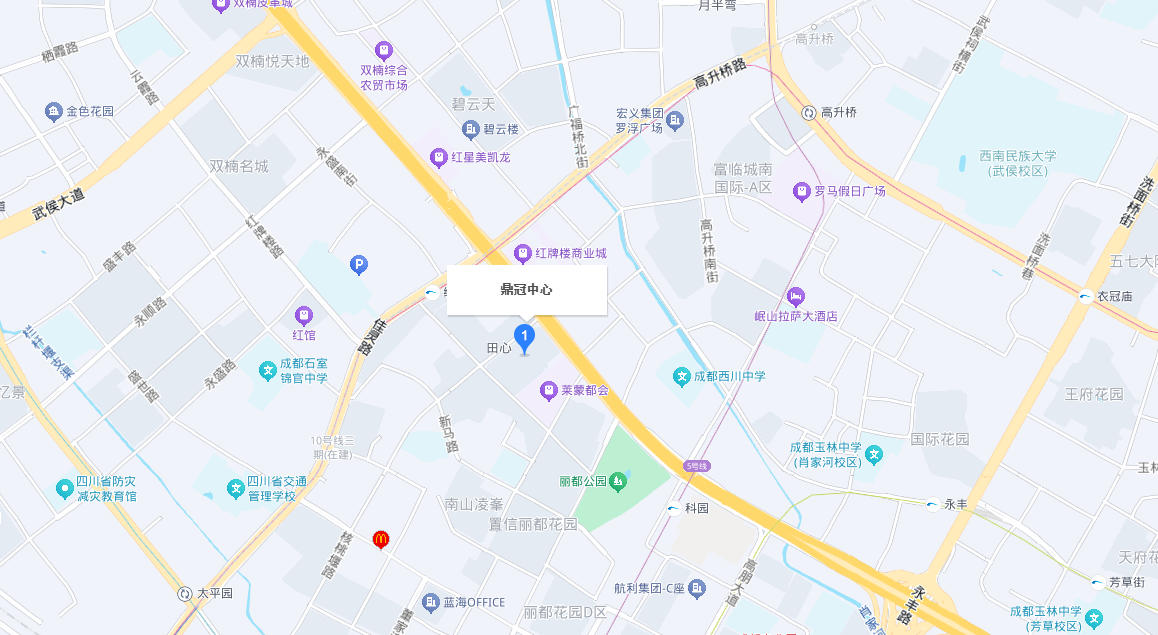Screen dimensions: 1158x635
Task: Select the 红星美凯龙 store marker
Action: [x=438, y=158]
